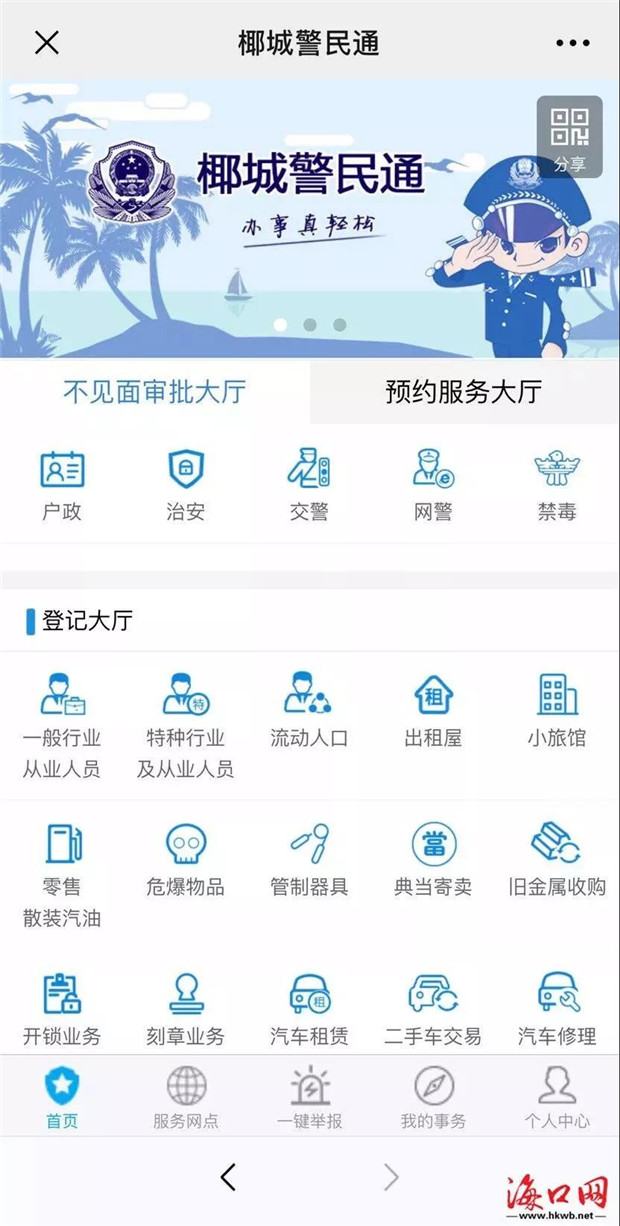Open the 交警 service
The width and height of the screenshot is (620, 1226).
[309, 486]
